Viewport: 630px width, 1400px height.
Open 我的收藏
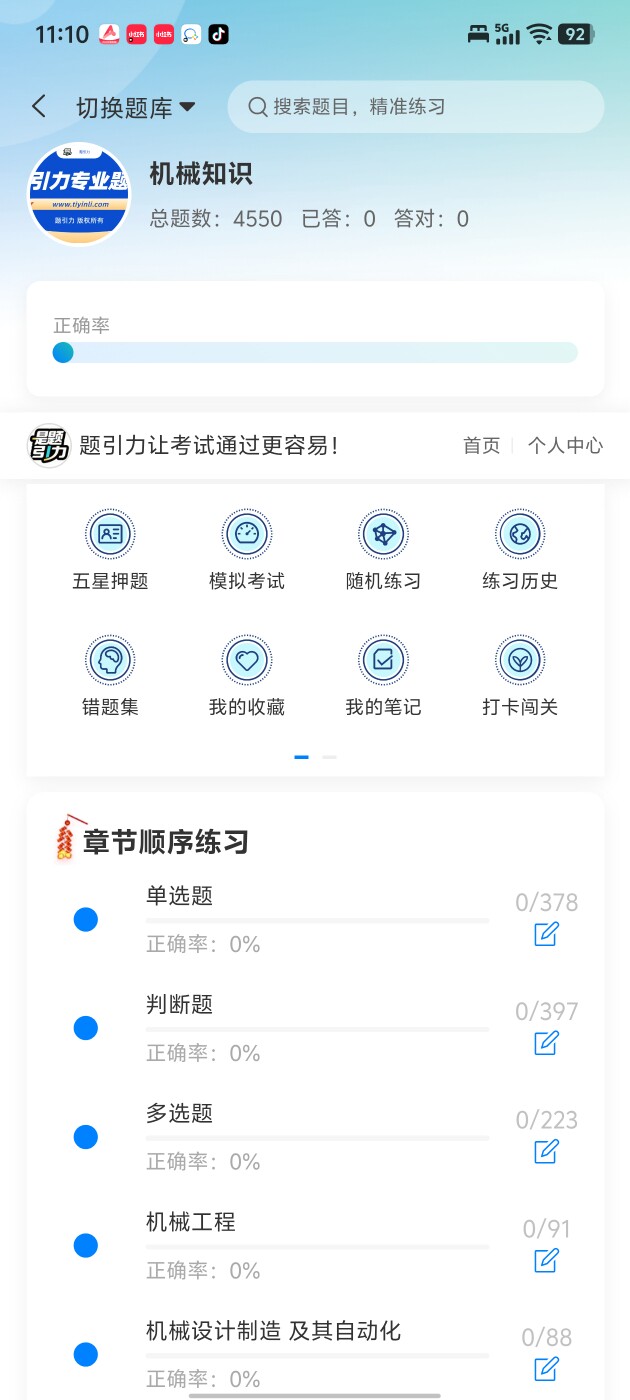point(247,675)
